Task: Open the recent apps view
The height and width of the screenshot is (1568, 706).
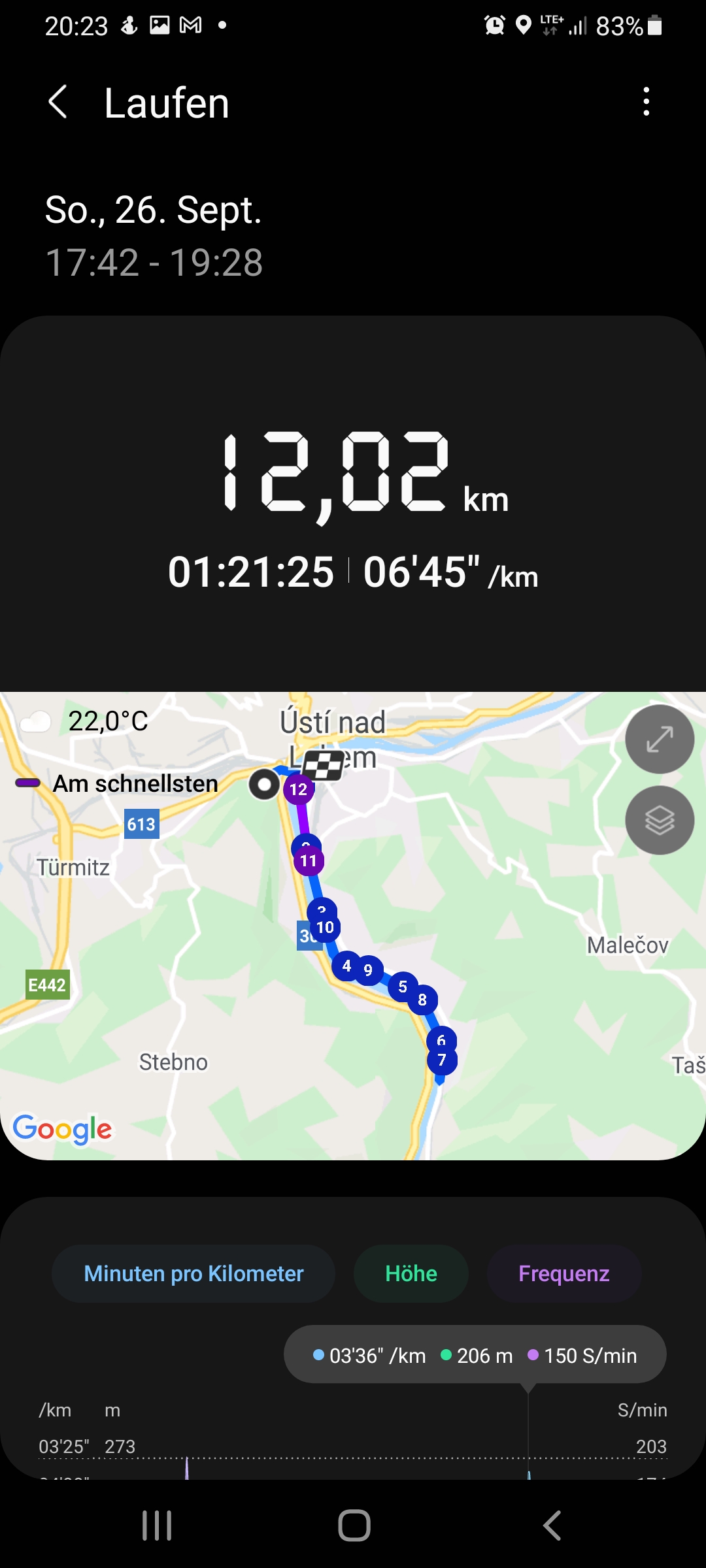Action: click(157, 1526)
